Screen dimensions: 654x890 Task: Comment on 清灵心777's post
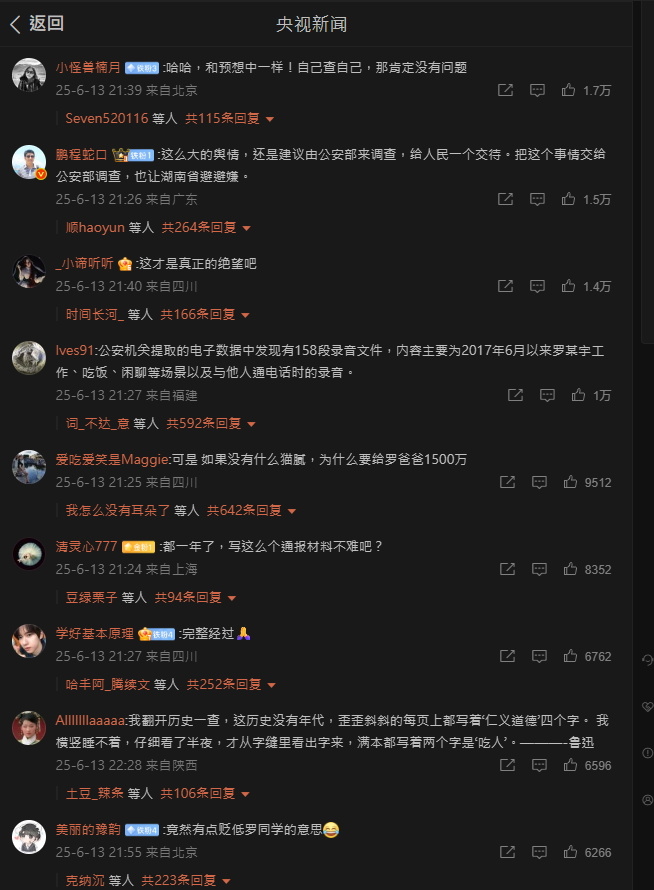point(537,569)
